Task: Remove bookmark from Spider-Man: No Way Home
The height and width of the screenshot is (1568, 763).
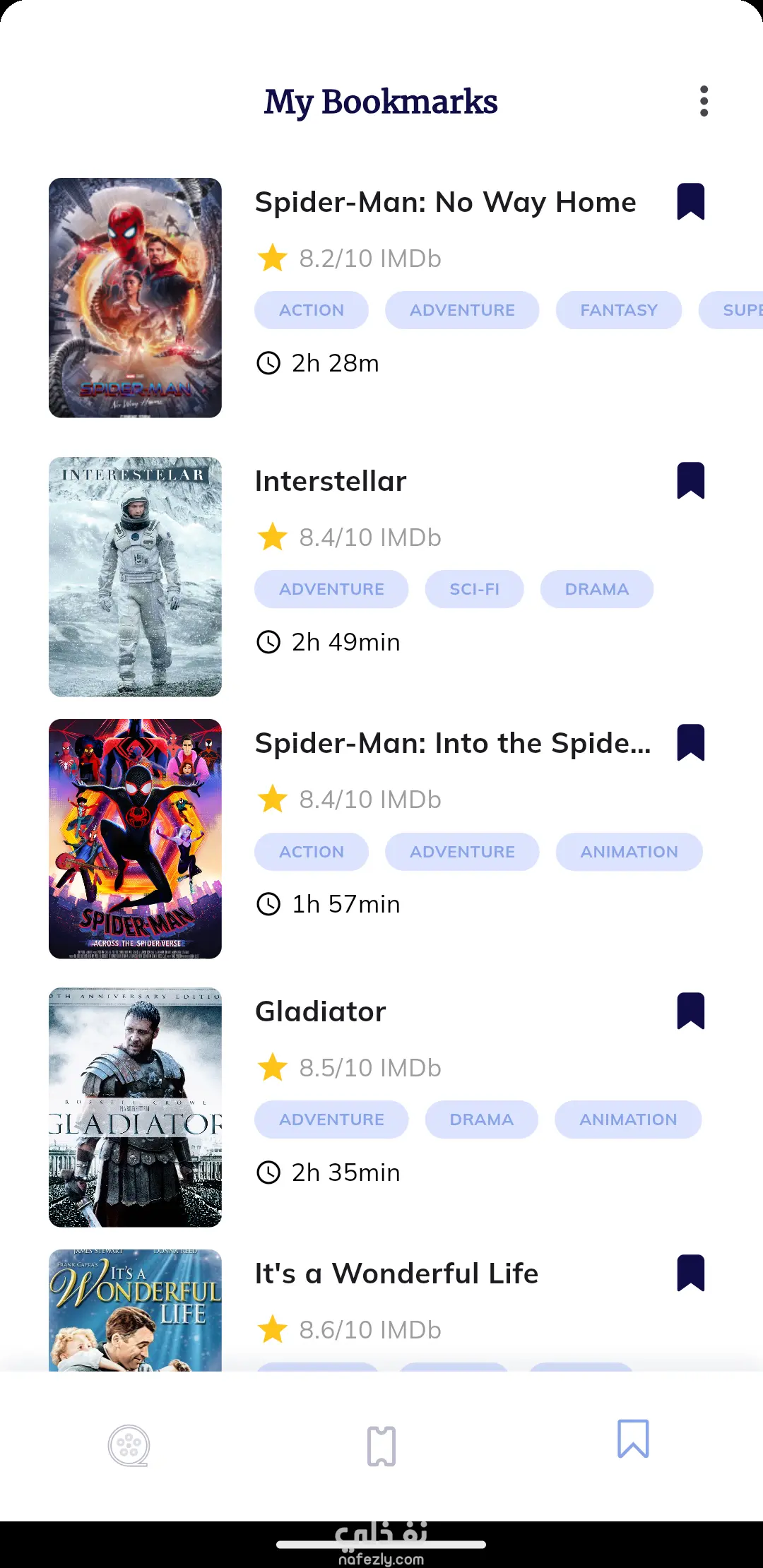Action: tap(691, 202)
